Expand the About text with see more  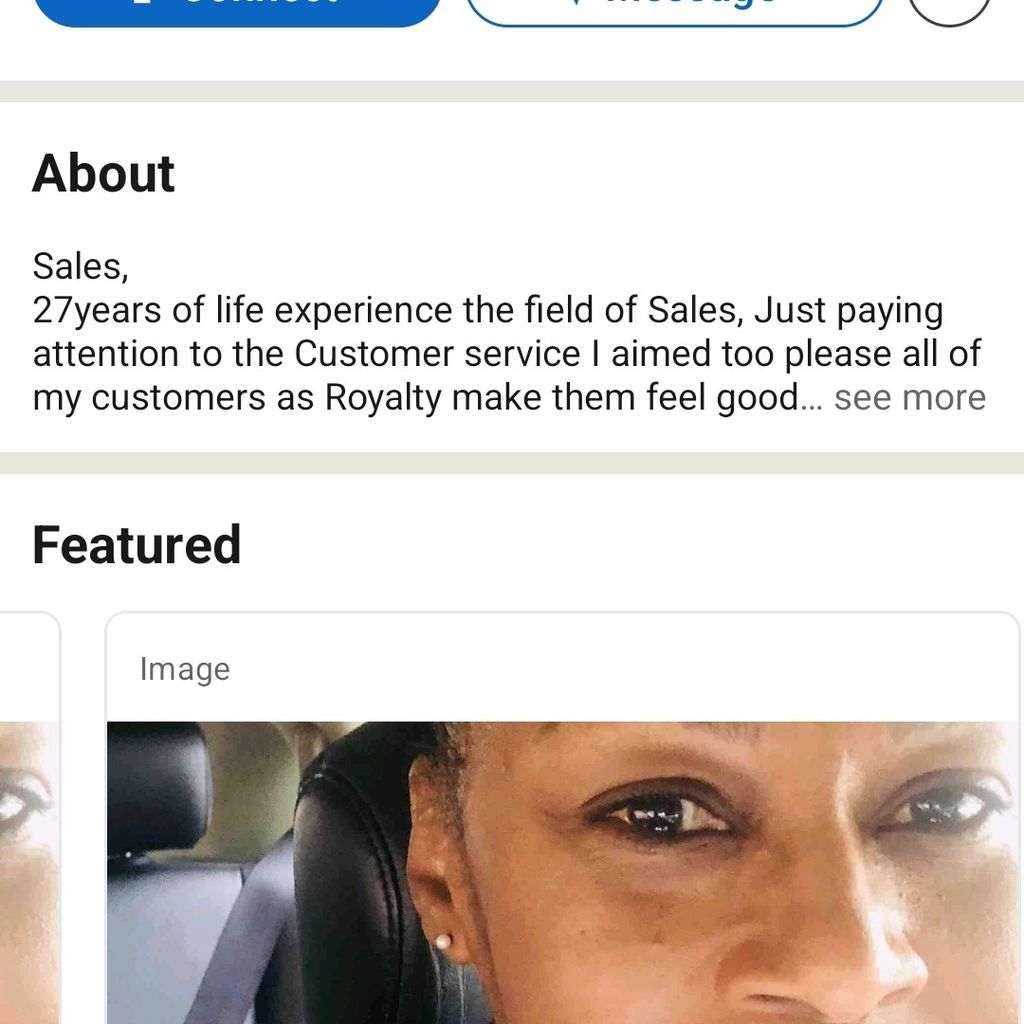[909, 398]
